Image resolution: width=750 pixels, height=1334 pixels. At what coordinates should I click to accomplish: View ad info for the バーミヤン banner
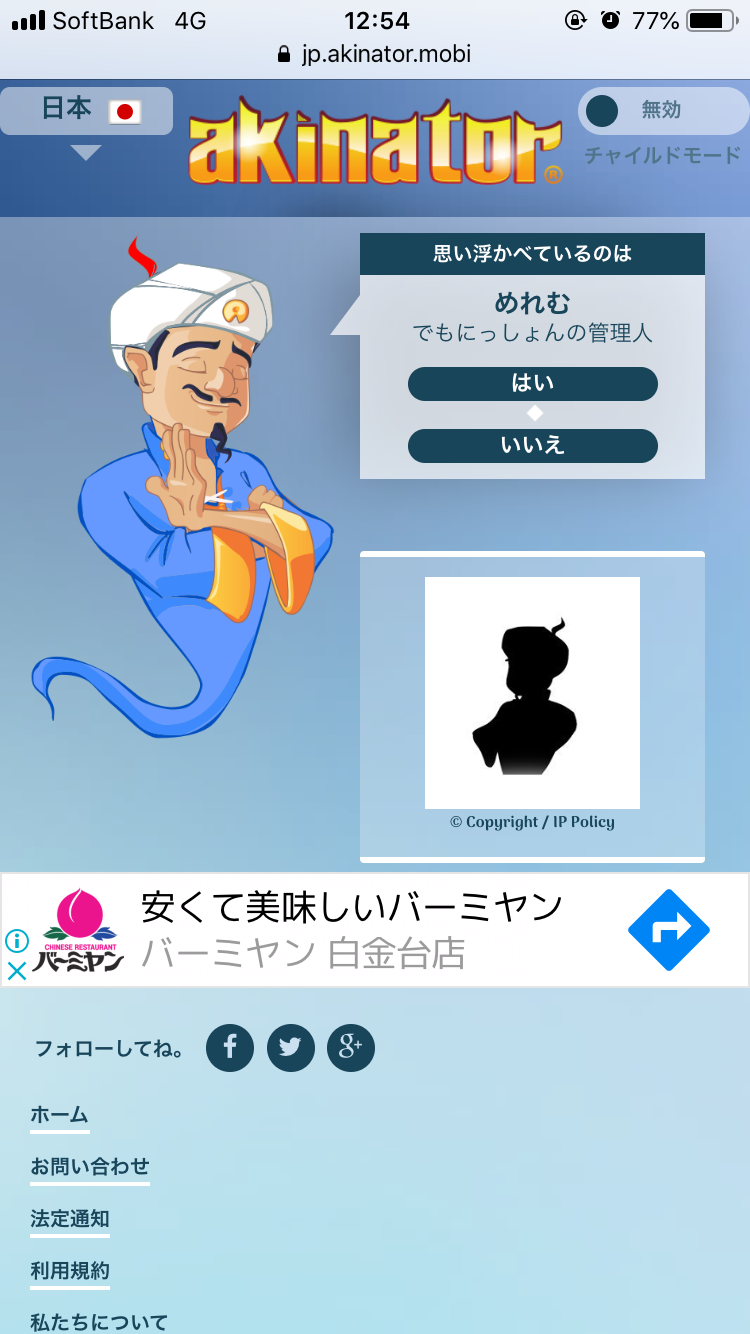[x=17, y=940]
